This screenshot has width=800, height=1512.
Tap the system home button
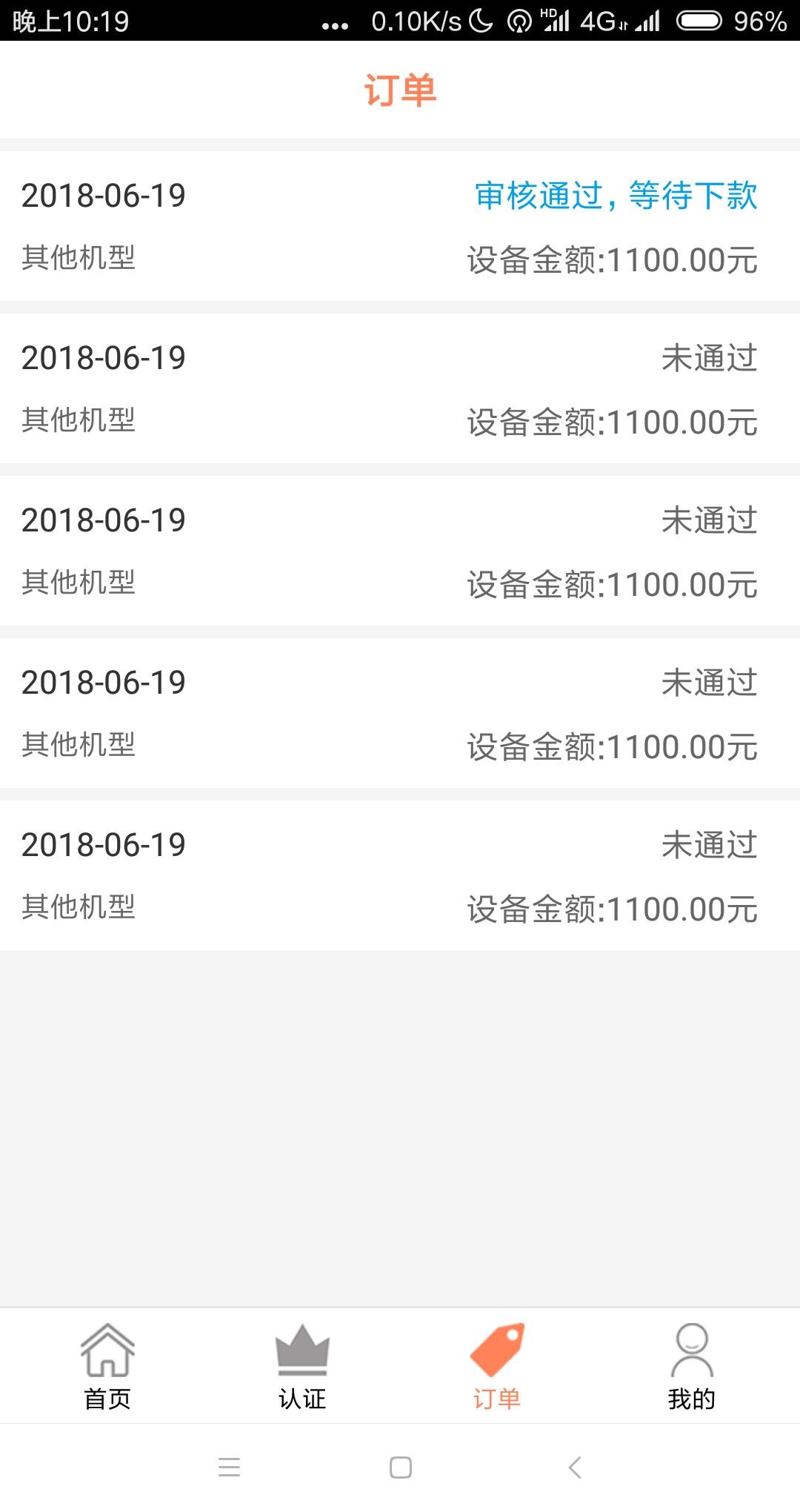pyautogui.click(x=401, y=1468)
